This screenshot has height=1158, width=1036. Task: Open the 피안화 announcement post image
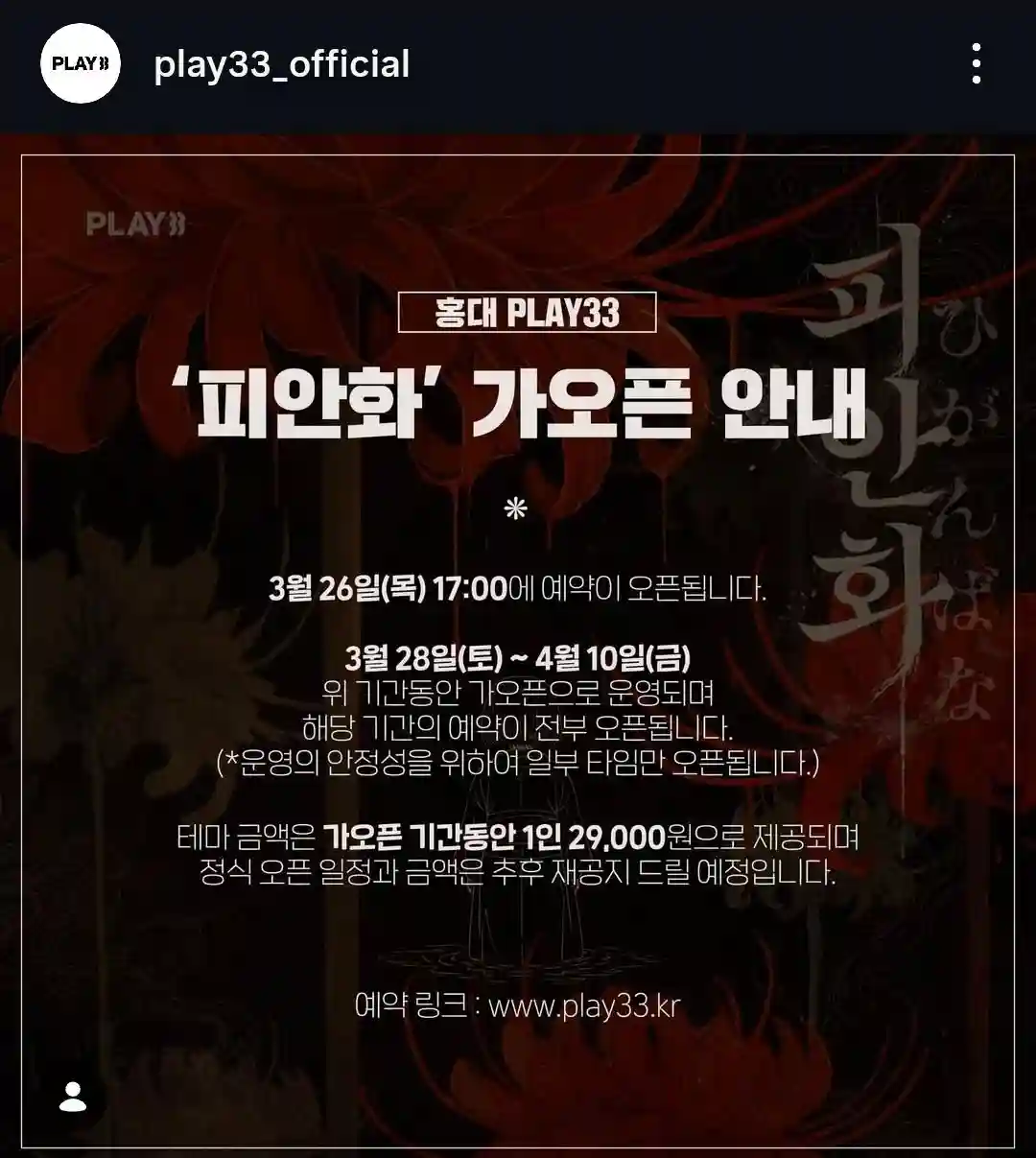pos(518,643)
